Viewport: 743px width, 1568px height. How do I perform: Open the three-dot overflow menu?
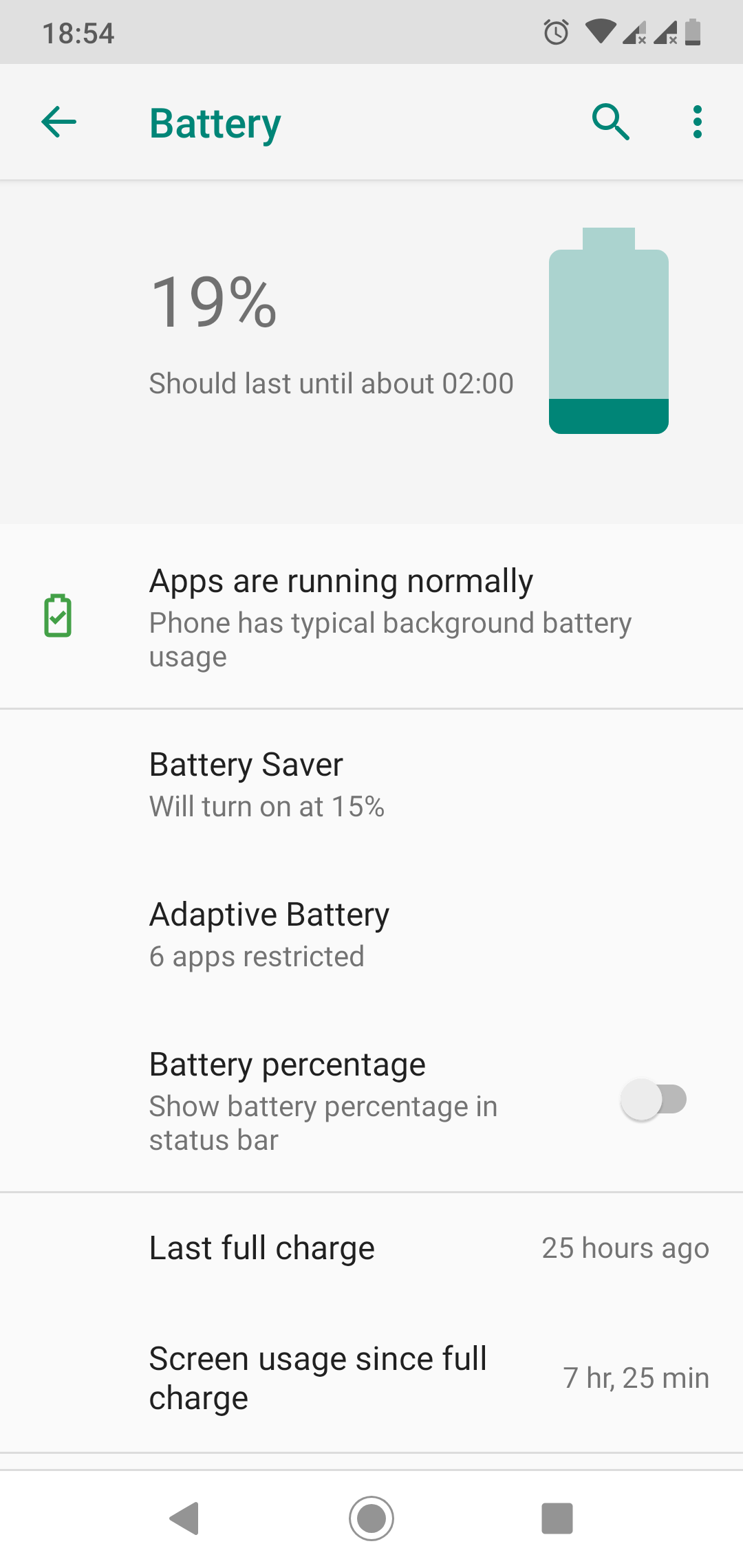pyautogui.click(x=698, y=122)
